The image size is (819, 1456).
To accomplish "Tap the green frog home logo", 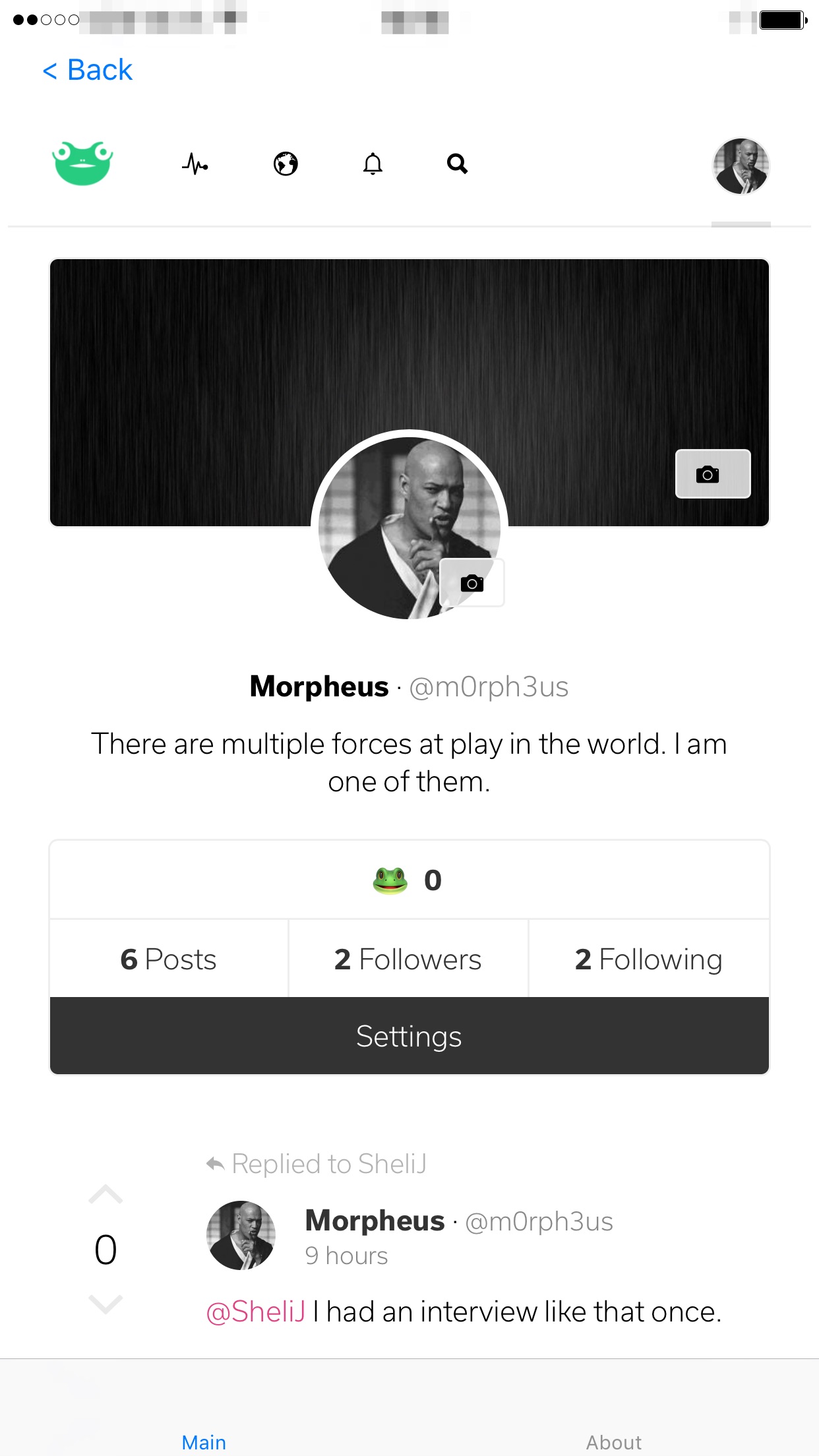I will click(82, 163).
